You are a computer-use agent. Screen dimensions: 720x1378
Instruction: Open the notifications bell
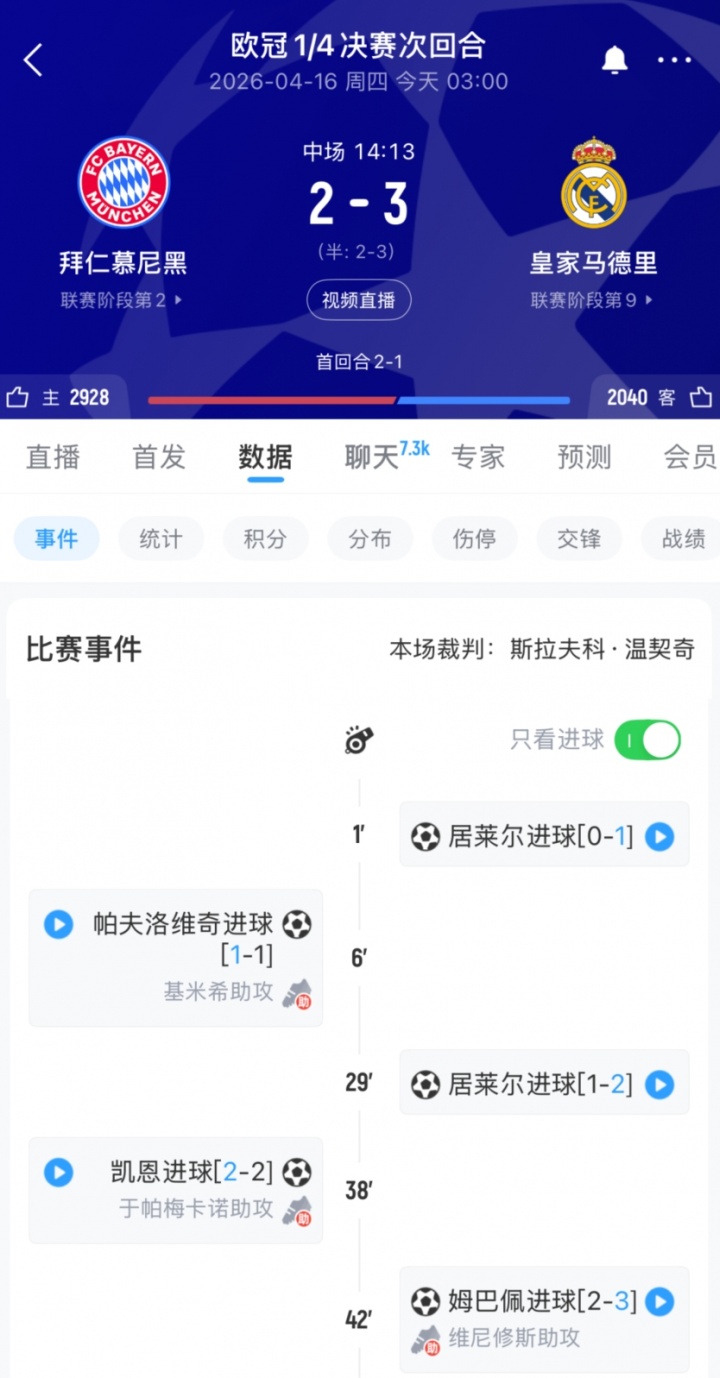click(x=614, y=60)
